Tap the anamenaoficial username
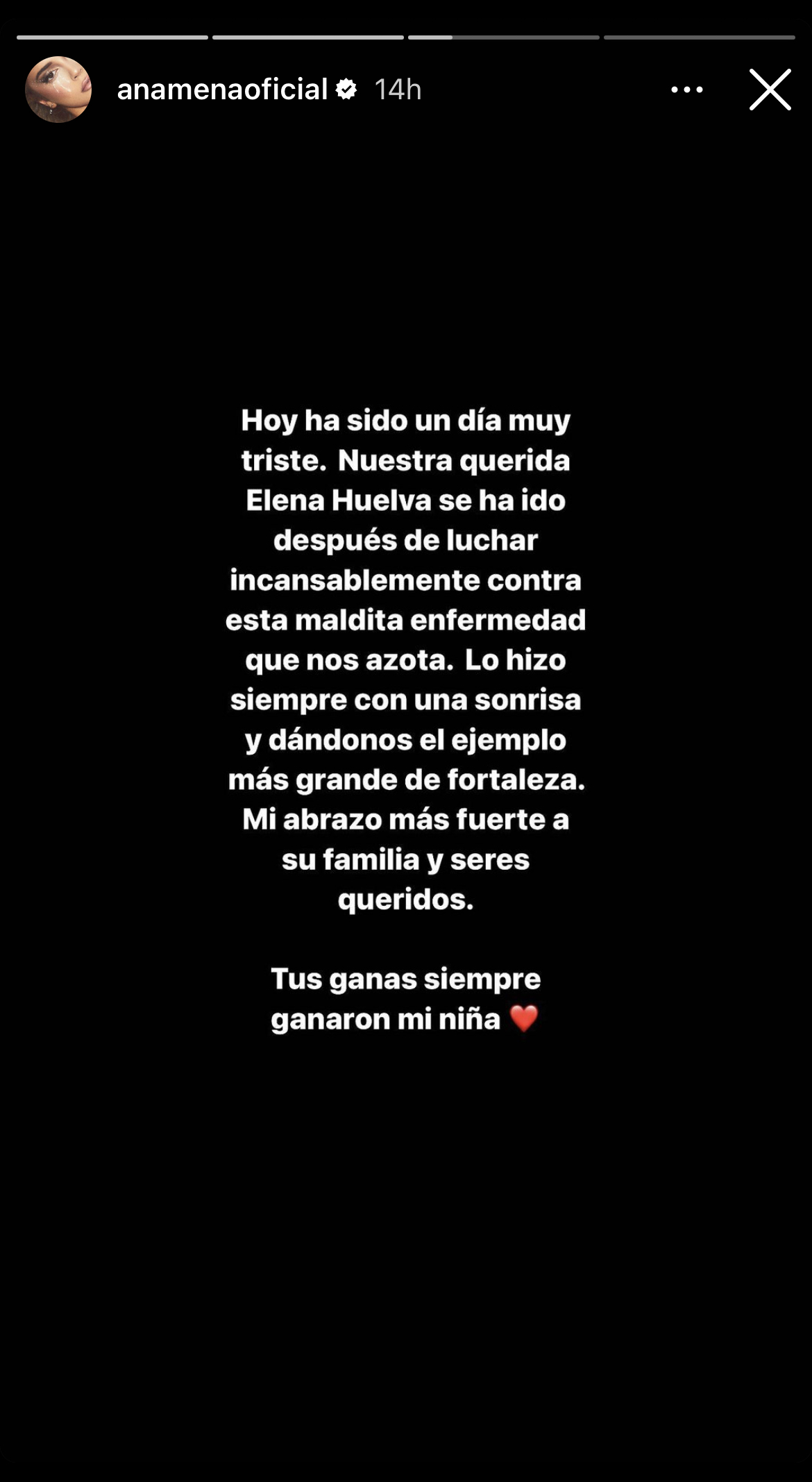 pyautogui.click(x=222, y=90)
